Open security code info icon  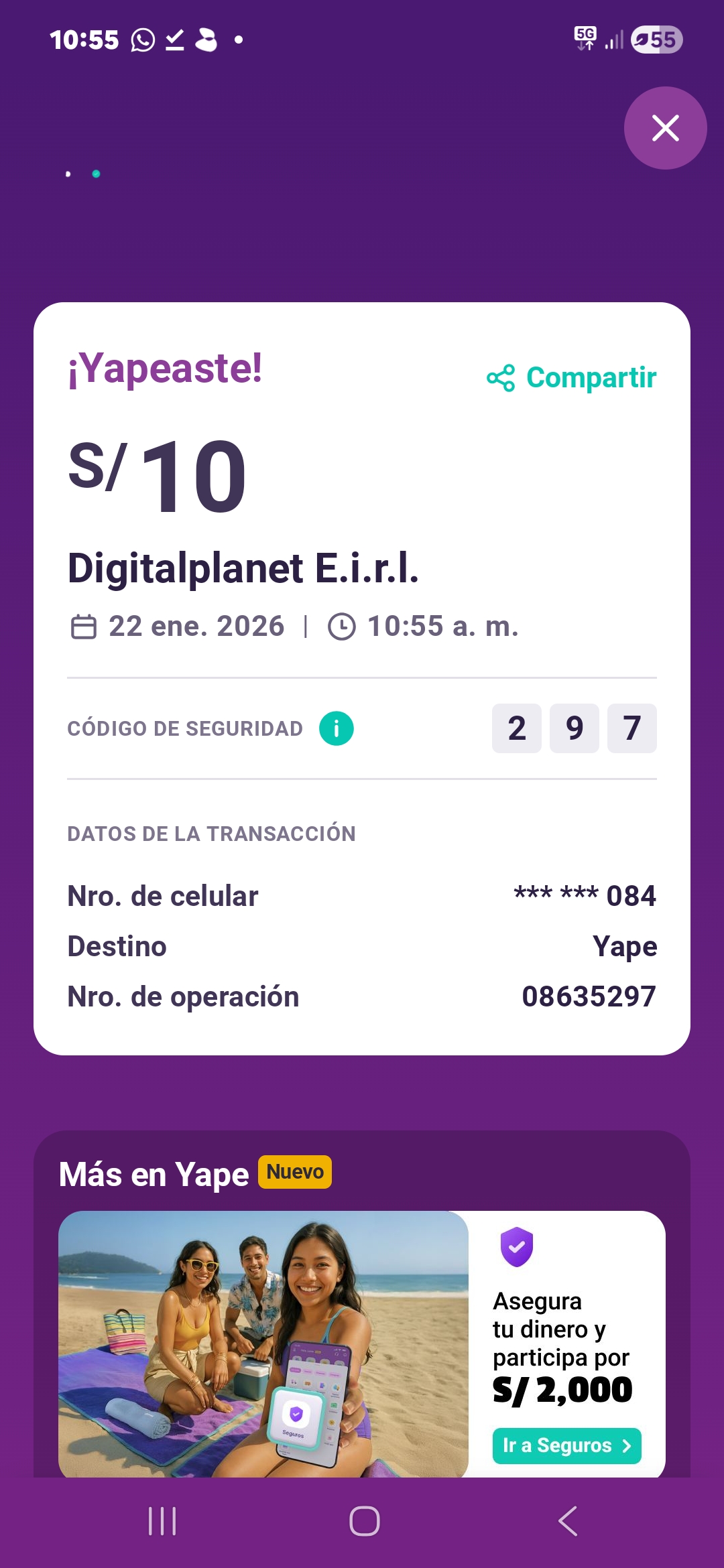[x=337, y=728]
